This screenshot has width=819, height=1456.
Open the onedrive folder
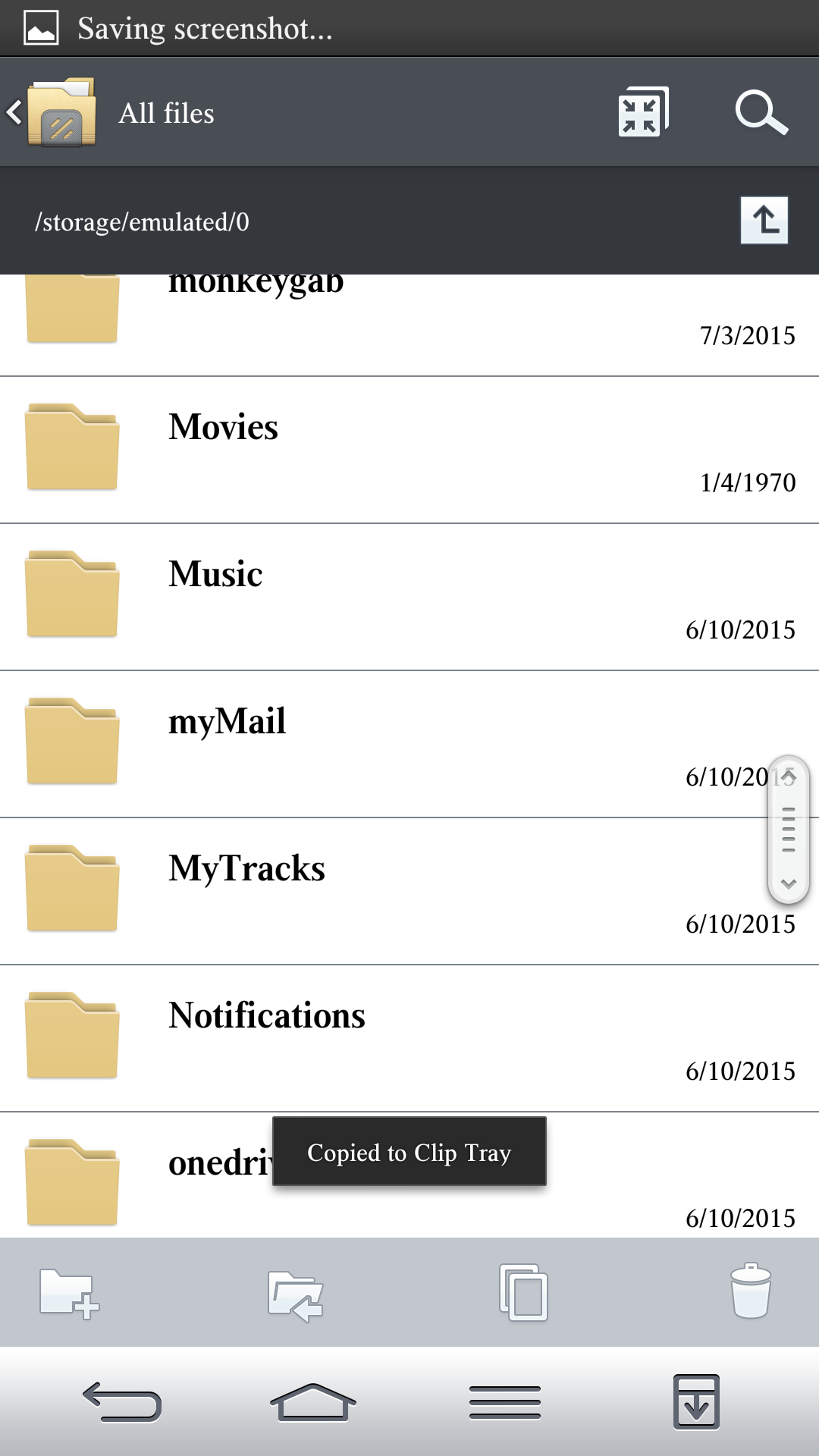tap(409, 1175)
